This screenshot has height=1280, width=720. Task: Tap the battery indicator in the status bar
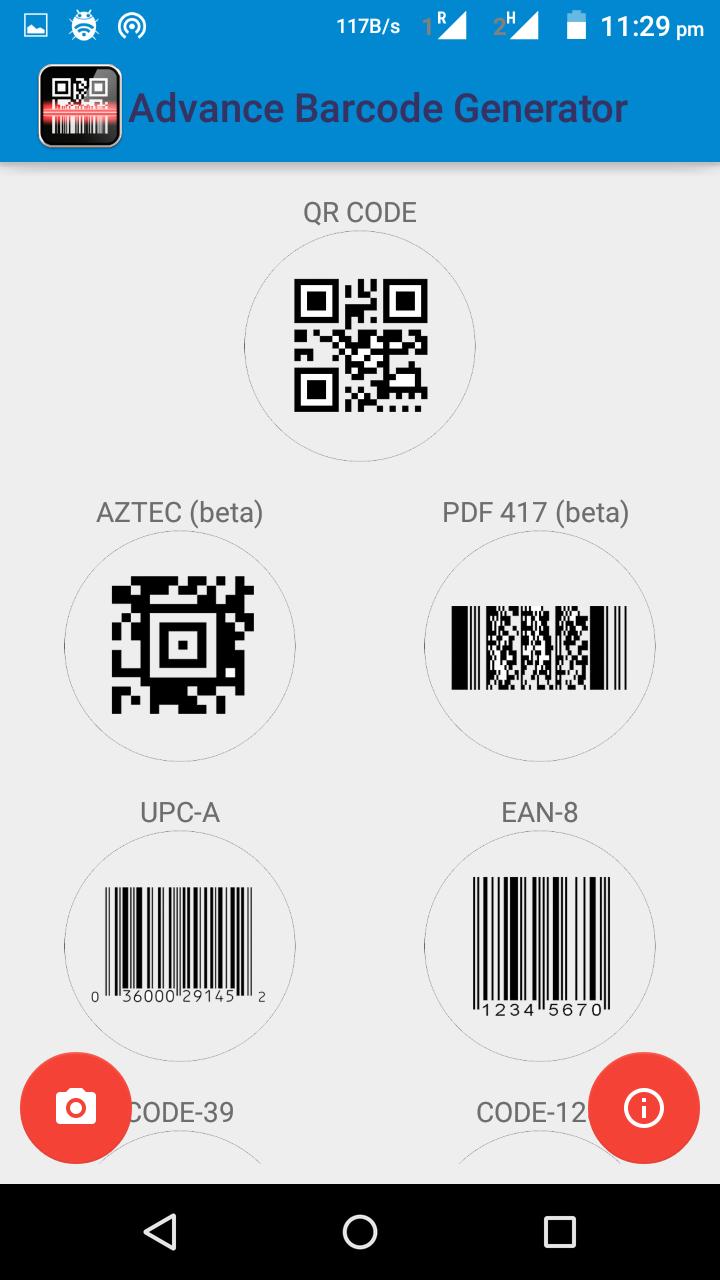pos(579,27)
